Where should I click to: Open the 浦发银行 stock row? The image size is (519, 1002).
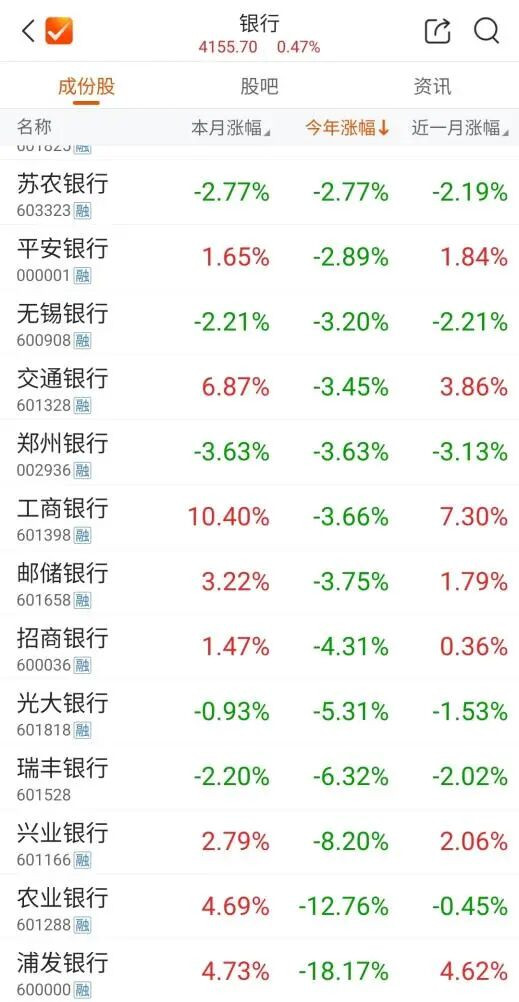pos(260,970)
